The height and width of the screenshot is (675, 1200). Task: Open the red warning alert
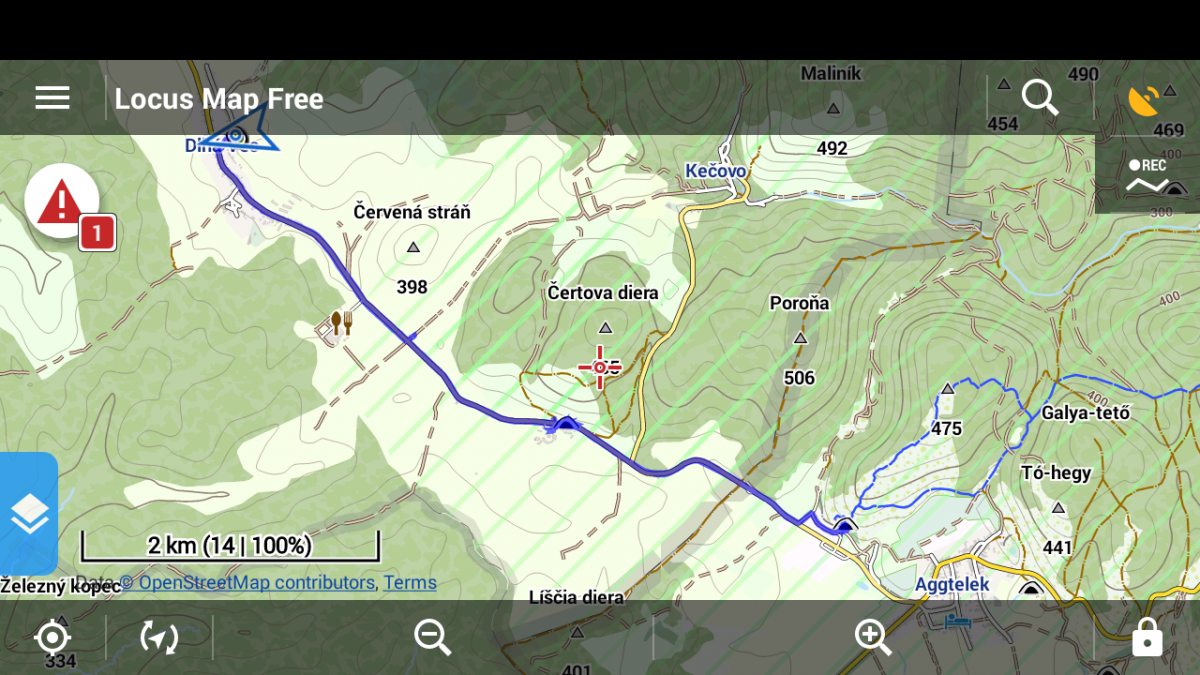click(62, 201)
